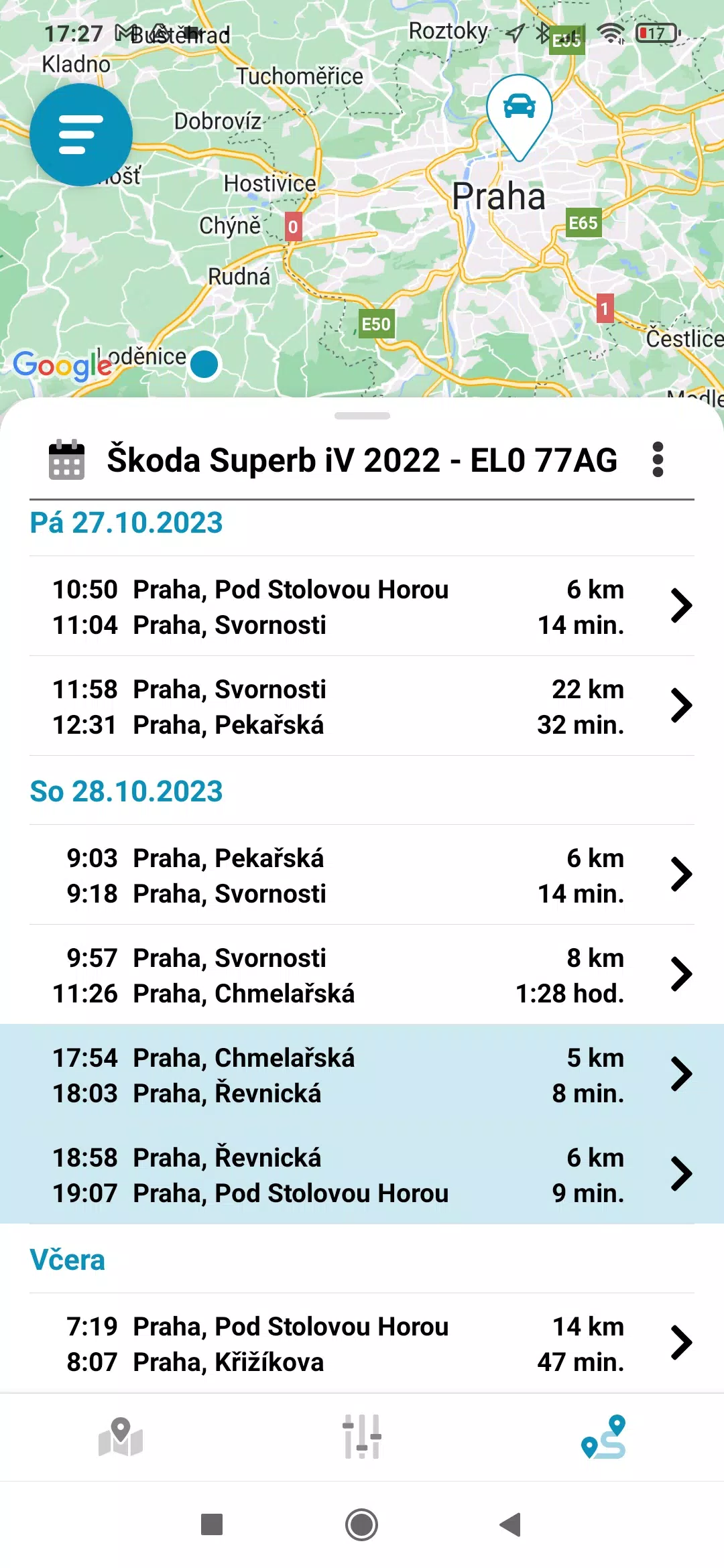Go to the system home screen

pos(362,1524)
